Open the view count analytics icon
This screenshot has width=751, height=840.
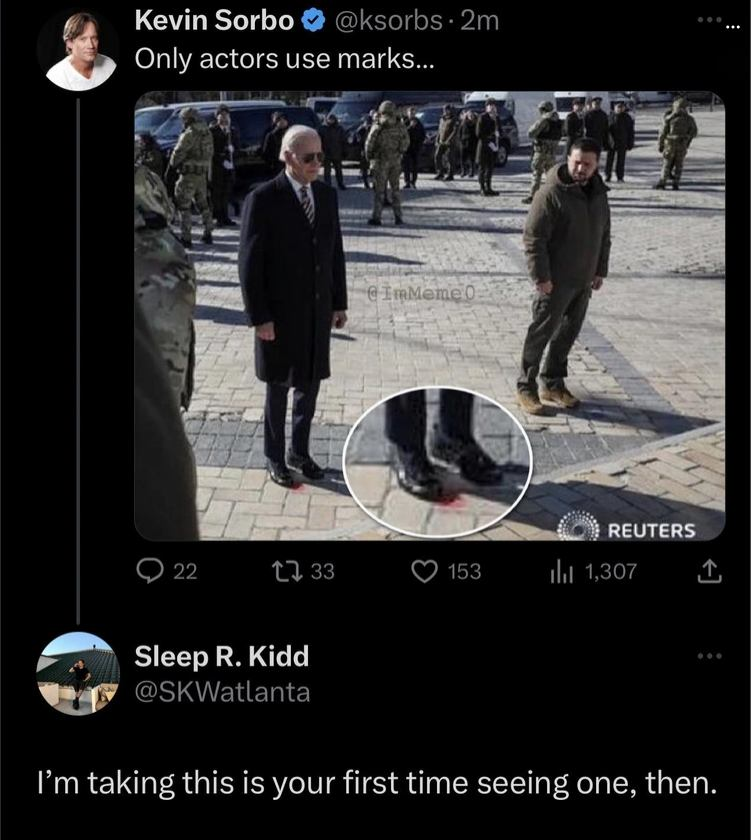[x=560, y=570]
